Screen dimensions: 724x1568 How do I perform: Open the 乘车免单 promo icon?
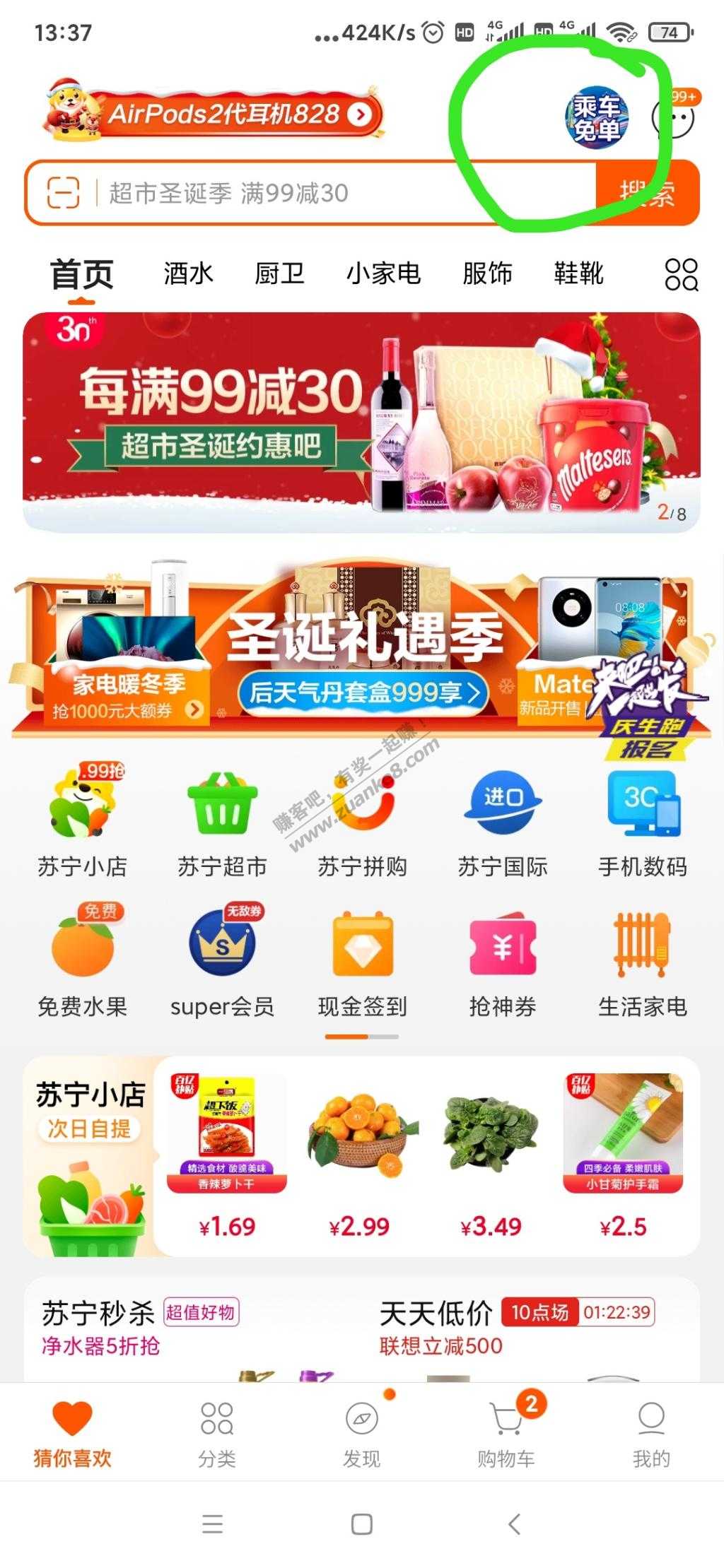[596, 118]
